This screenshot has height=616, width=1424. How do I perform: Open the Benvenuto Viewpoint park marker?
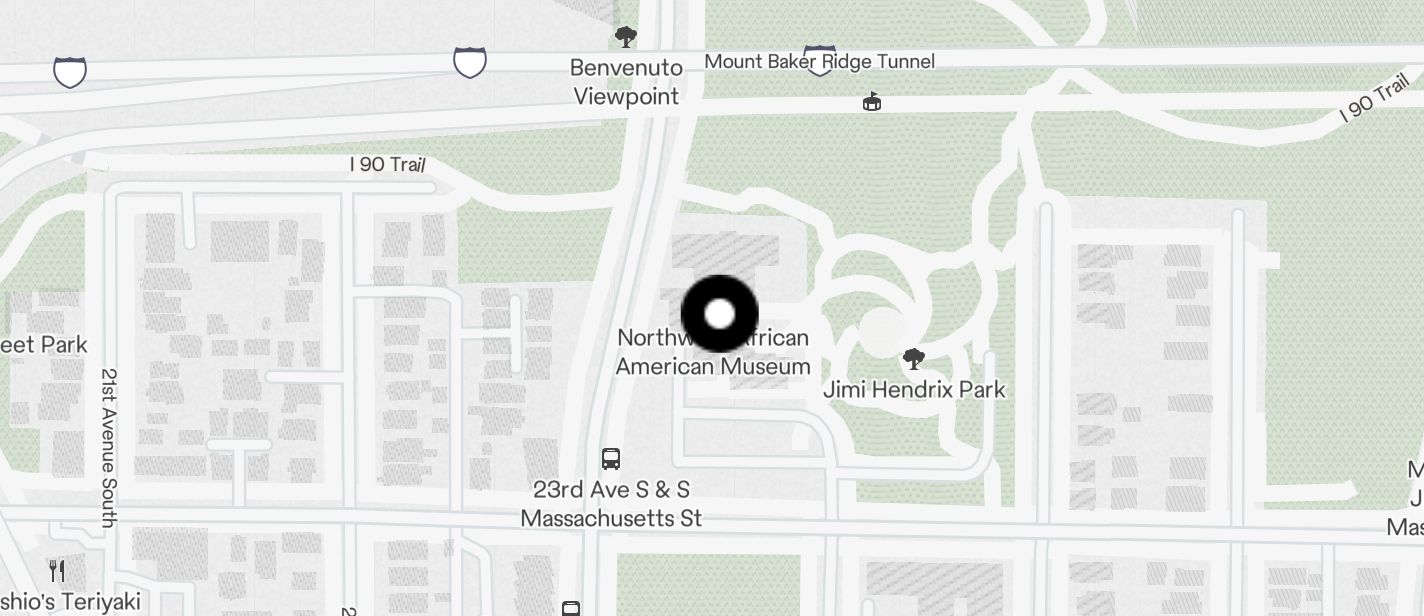tap(626, 38)
